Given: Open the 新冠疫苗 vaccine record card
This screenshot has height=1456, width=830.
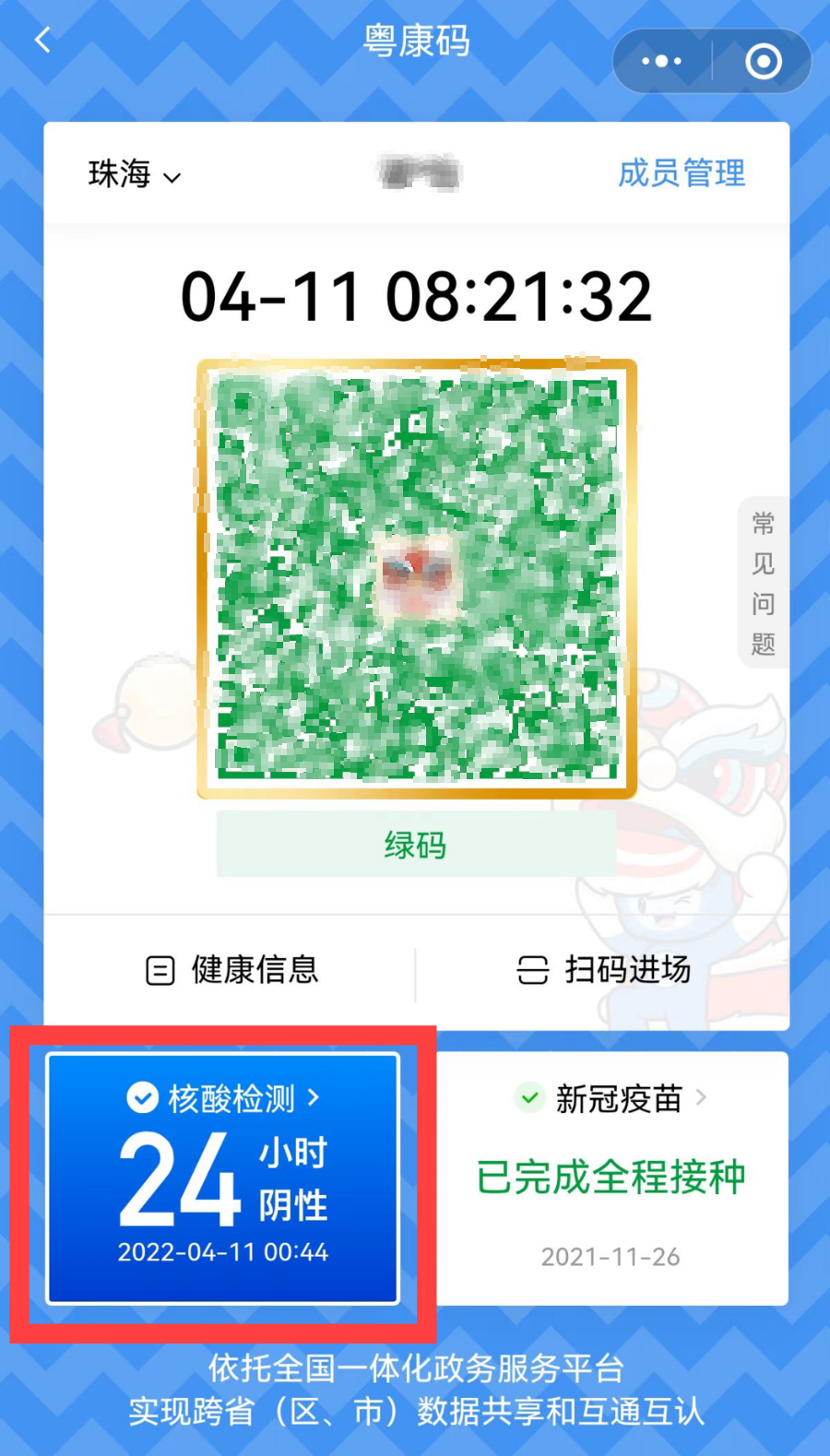Looking at the screenshot, I should tap(611, 1178).
